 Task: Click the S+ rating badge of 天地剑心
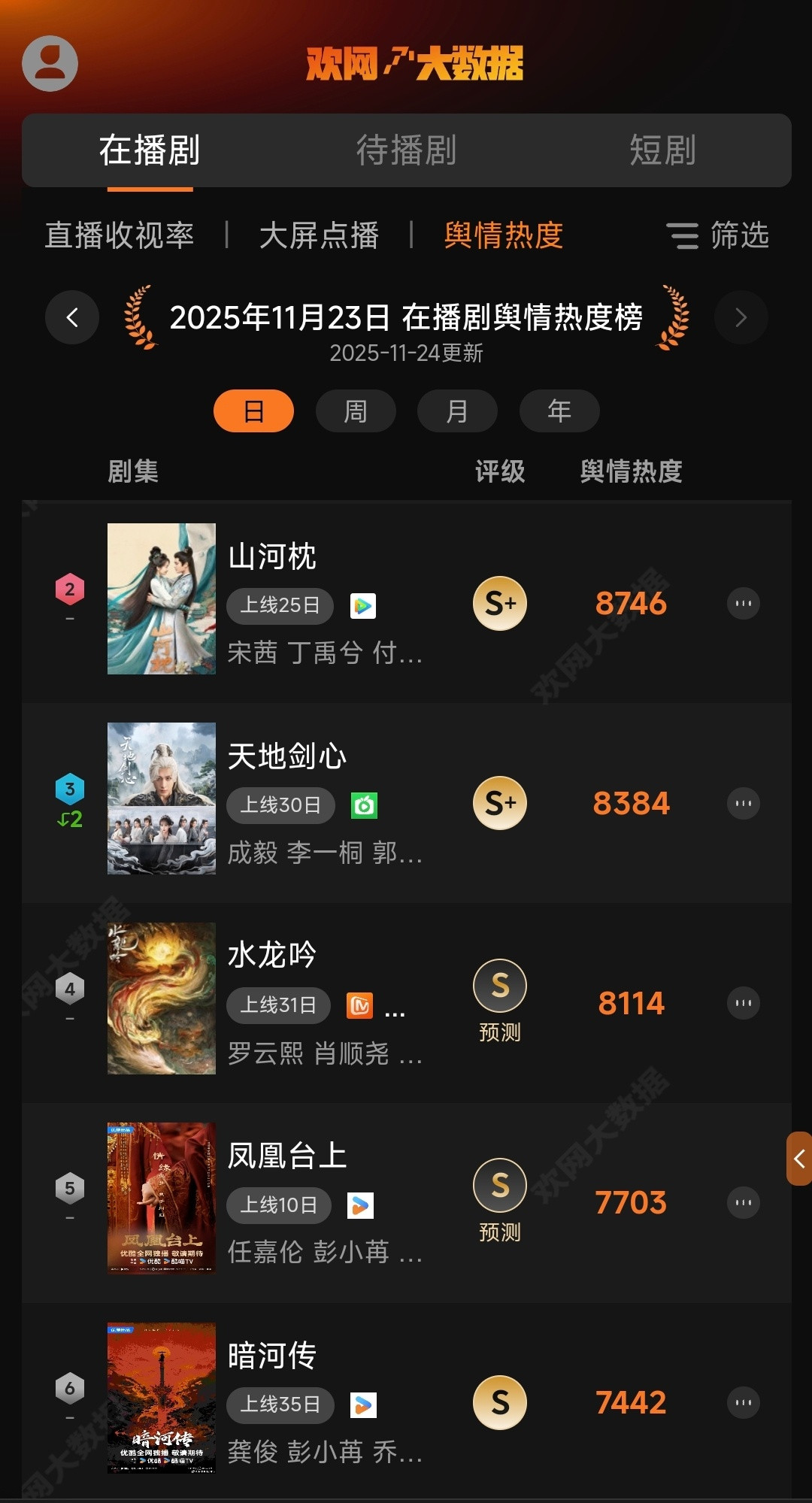[500, 803]
